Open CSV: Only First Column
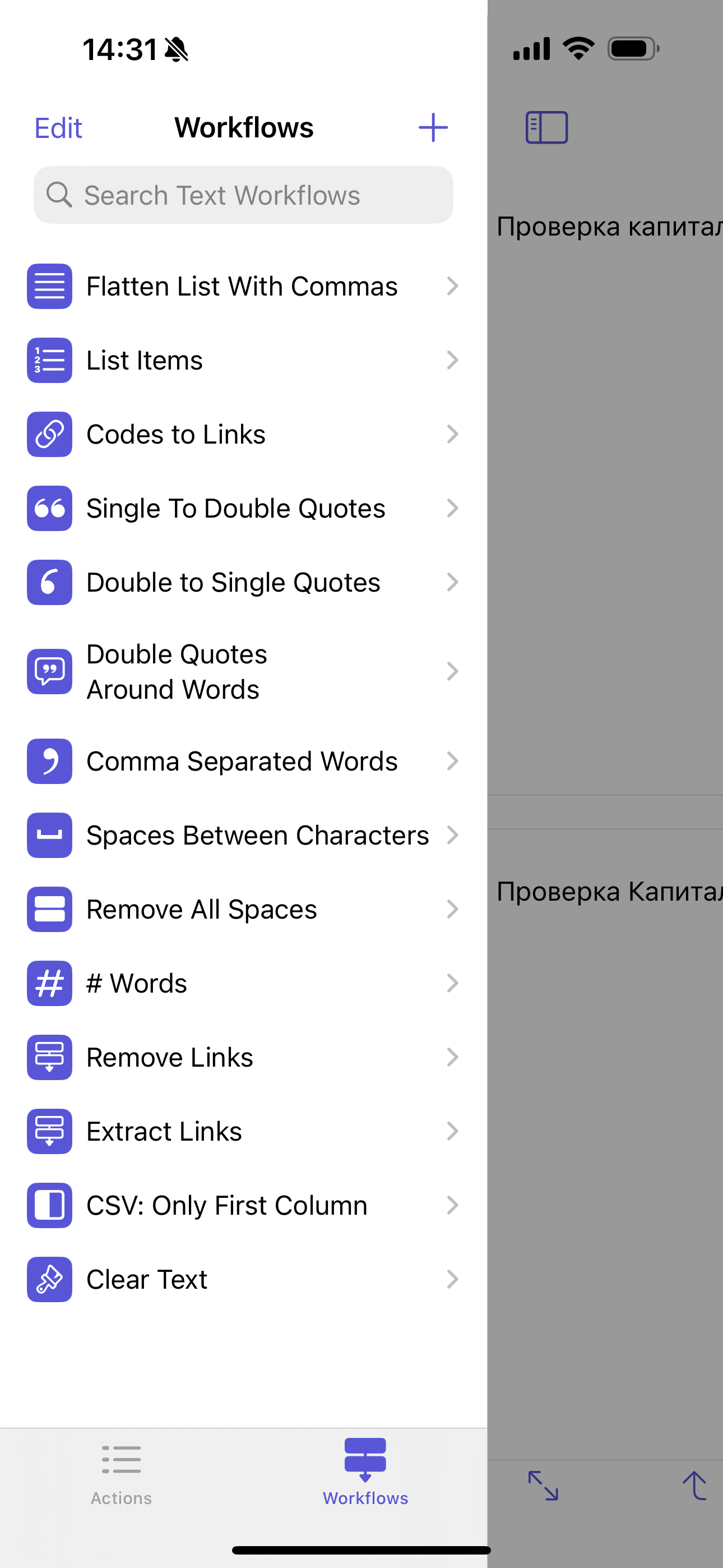 tap(242, 1205)
